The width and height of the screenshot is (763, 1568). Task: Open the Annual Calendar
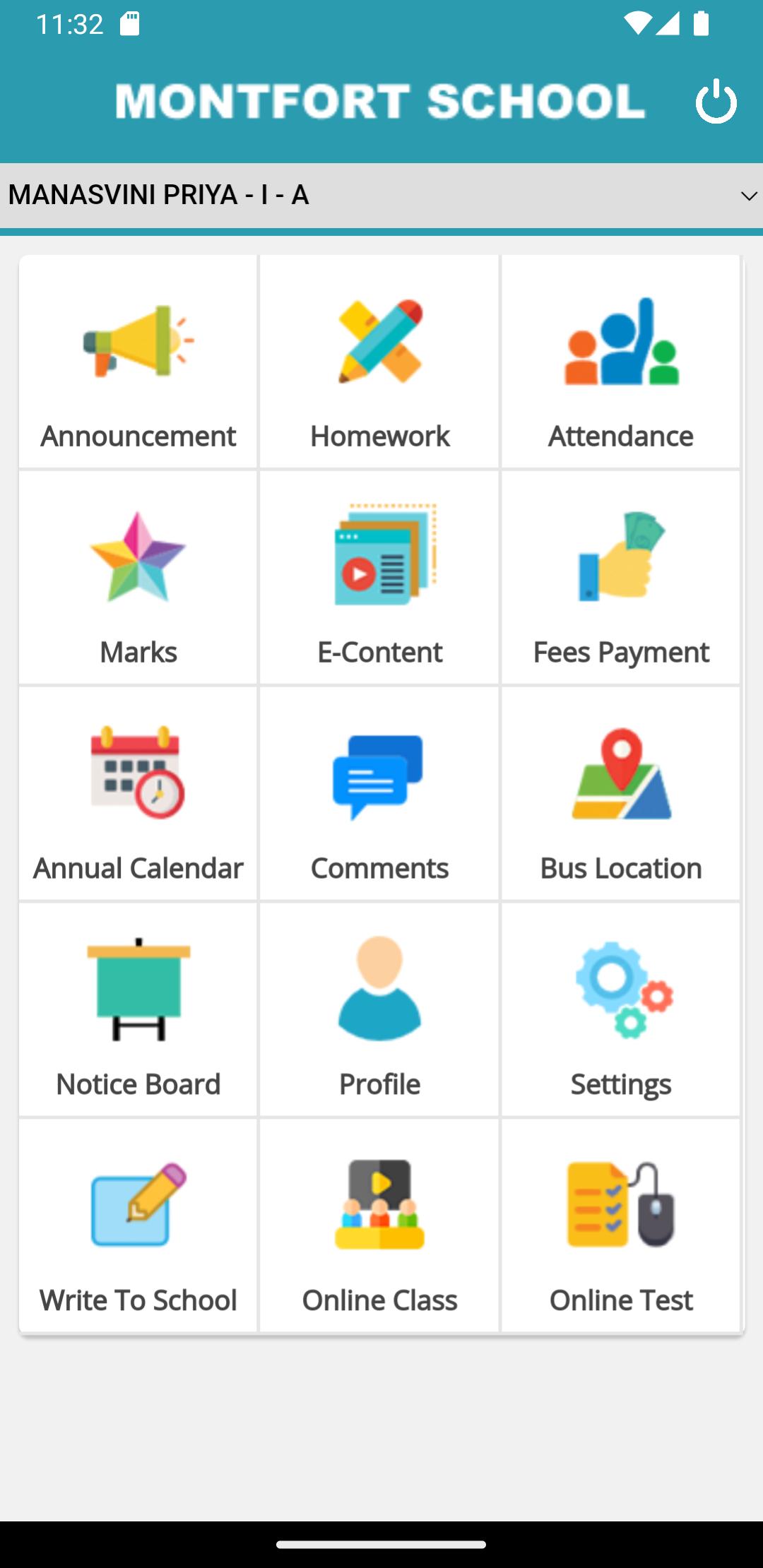138,794
